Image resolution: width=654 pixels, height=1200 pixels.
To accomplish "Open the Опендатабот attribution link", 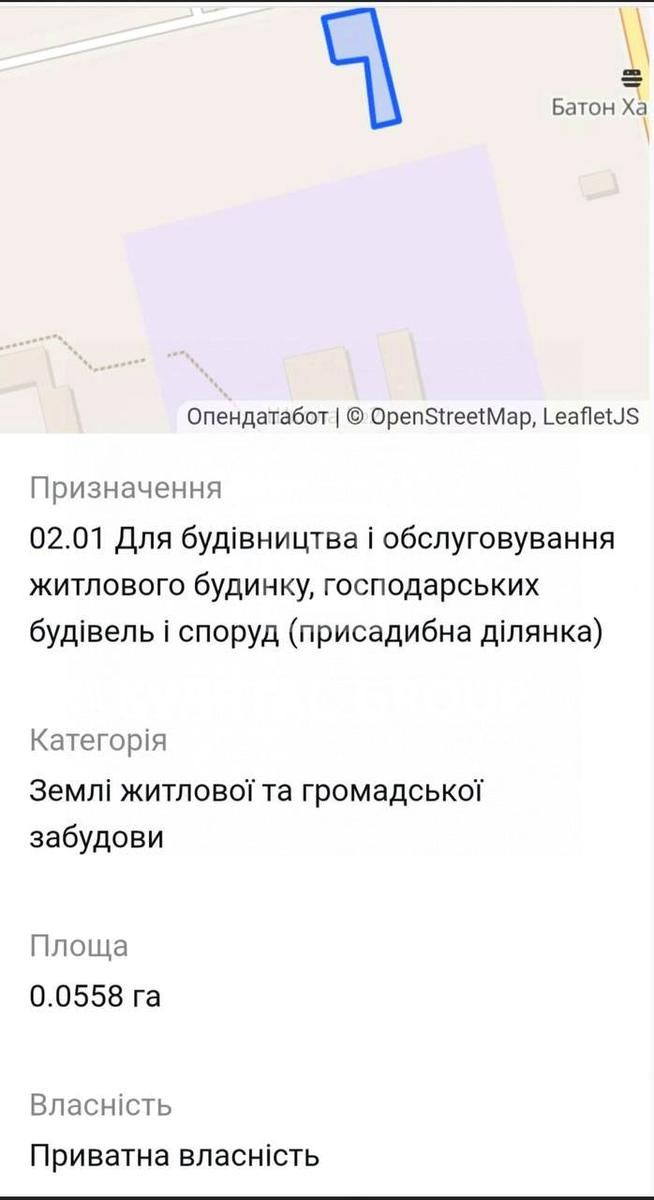I will coord(257,417).
